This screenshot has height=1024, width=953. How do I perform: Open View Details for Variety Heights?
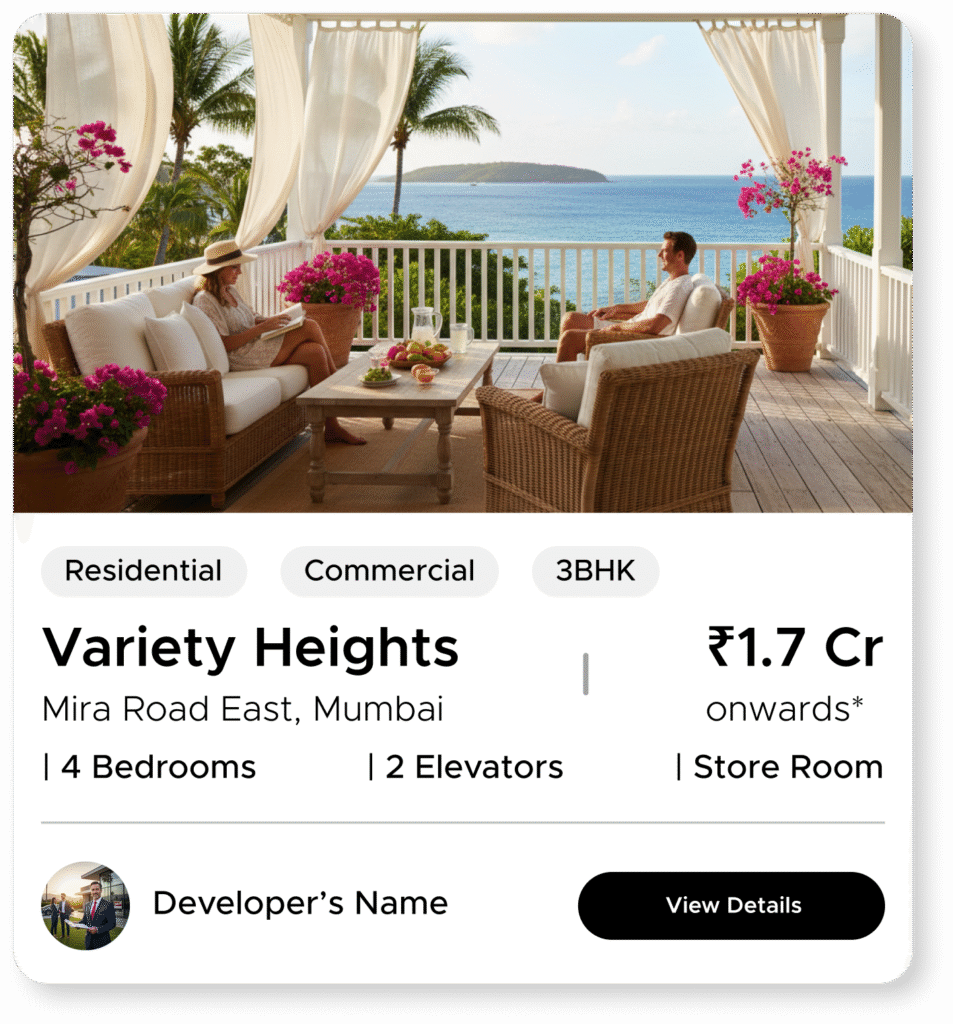731,905
